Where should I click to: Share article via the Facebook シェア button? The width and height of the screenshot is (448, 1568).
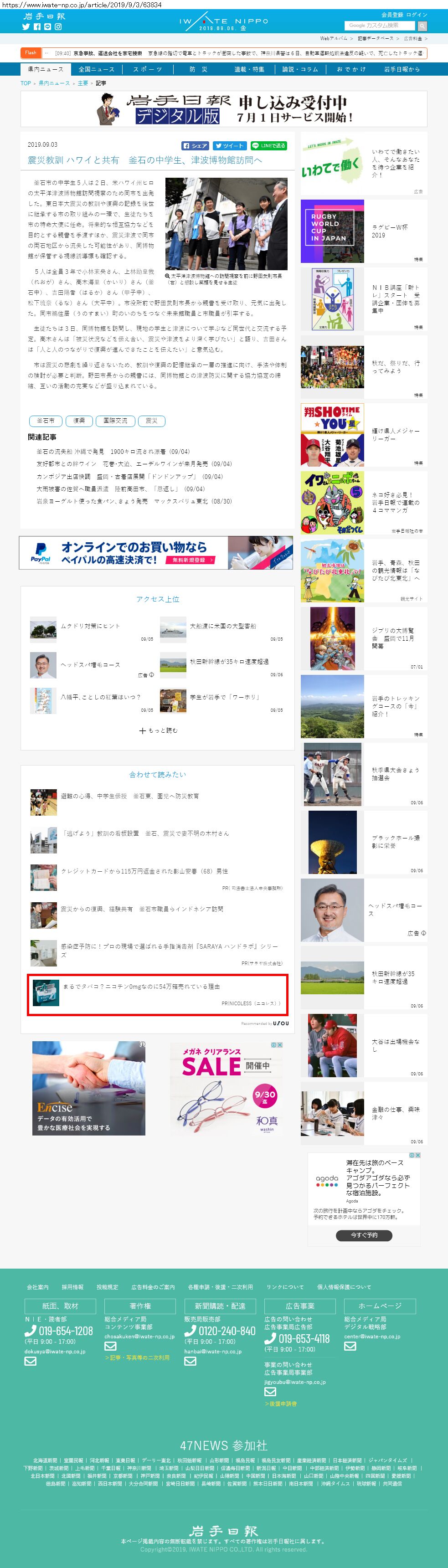[x=196, y=146]
